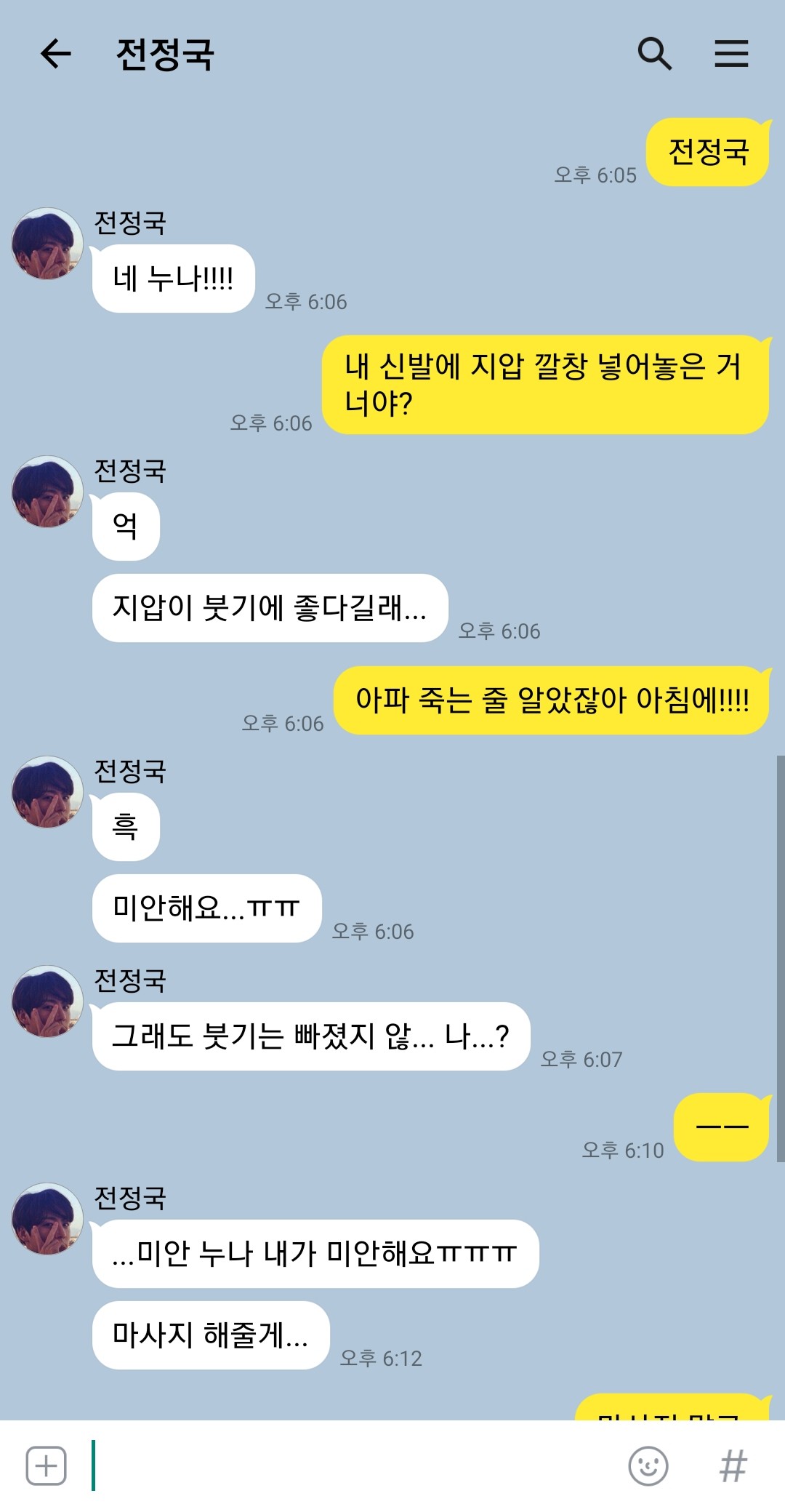Tap the hashtag search icon
The height and width of the screenshot is (1512, 785).
point(733,1465)
